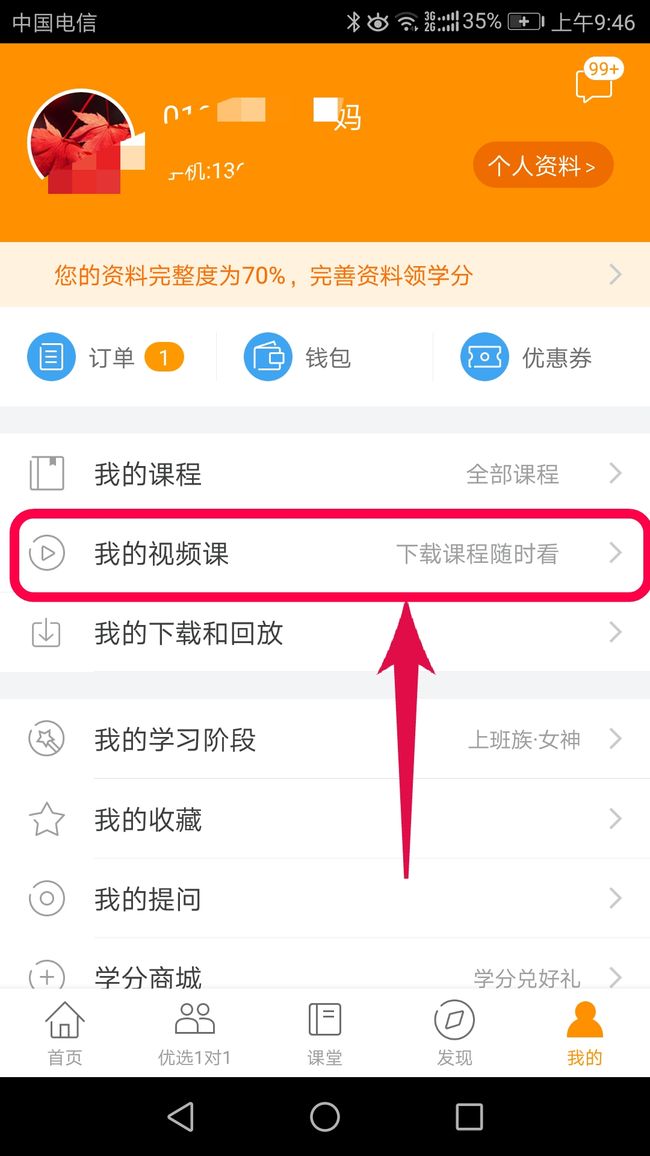This screenshot has width=650, height=1156.
Task: Open the 完善资料领学分 banner
Action: 325,275
